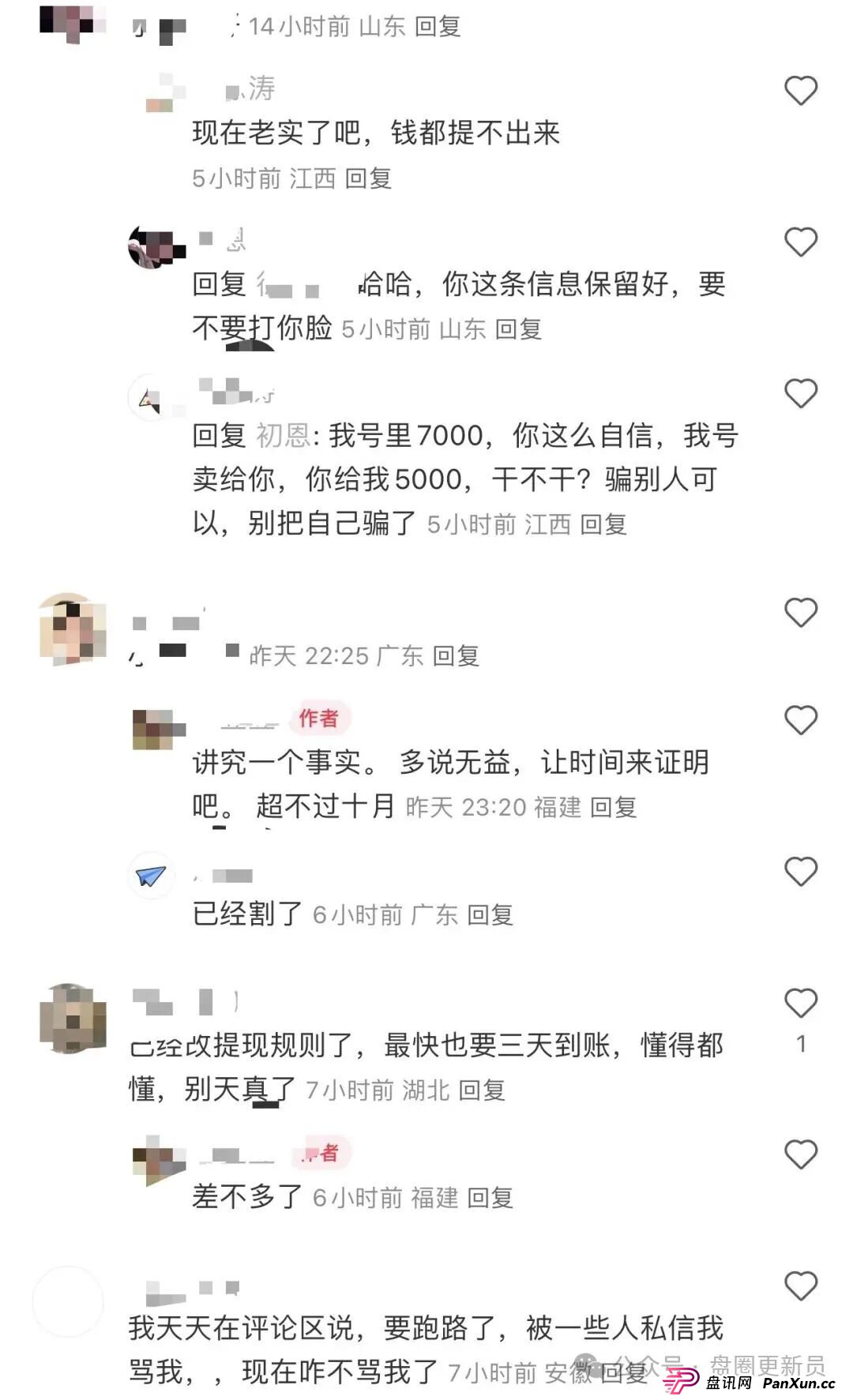Reply to the comment ending "别天真了"

coord(481,1090)
